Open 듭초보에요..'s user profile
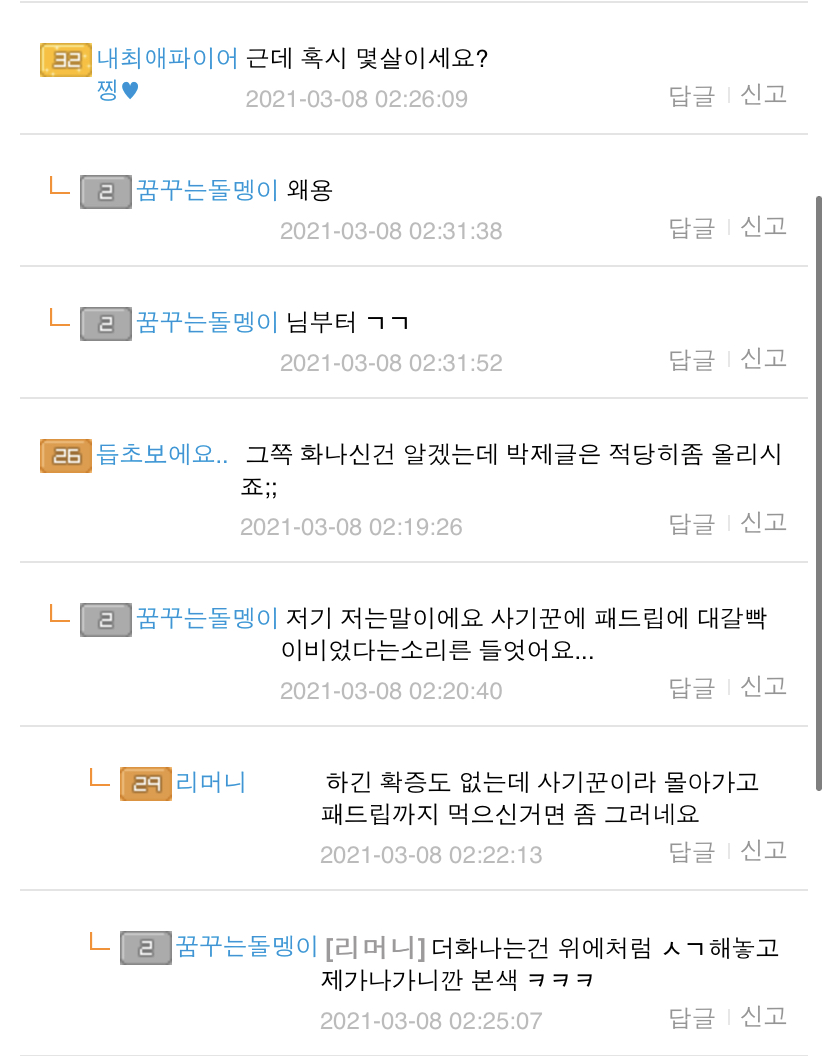 click(x=162, y=454)
